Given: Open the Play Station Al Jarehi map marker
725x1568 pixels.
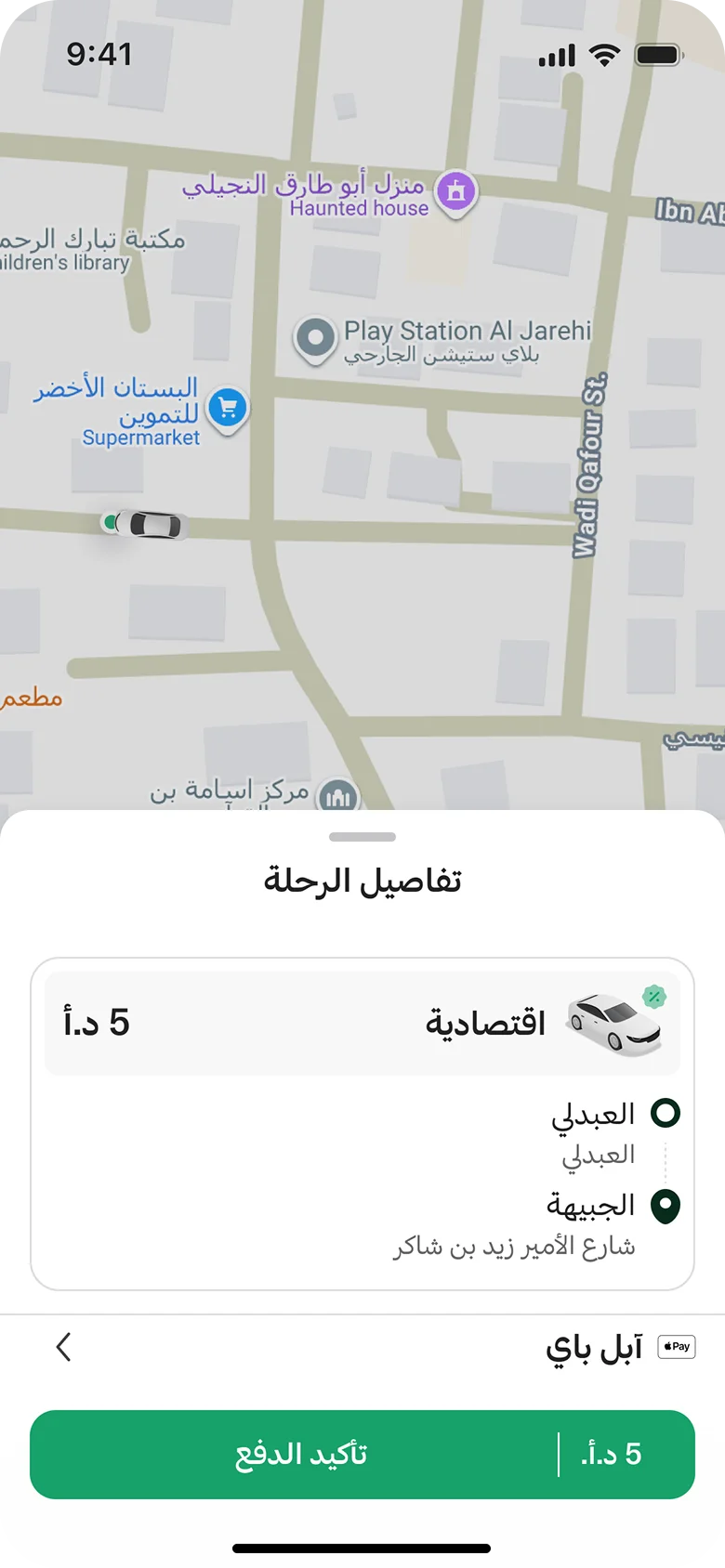Looking at the screenshot, I should [x=315, y=338].
